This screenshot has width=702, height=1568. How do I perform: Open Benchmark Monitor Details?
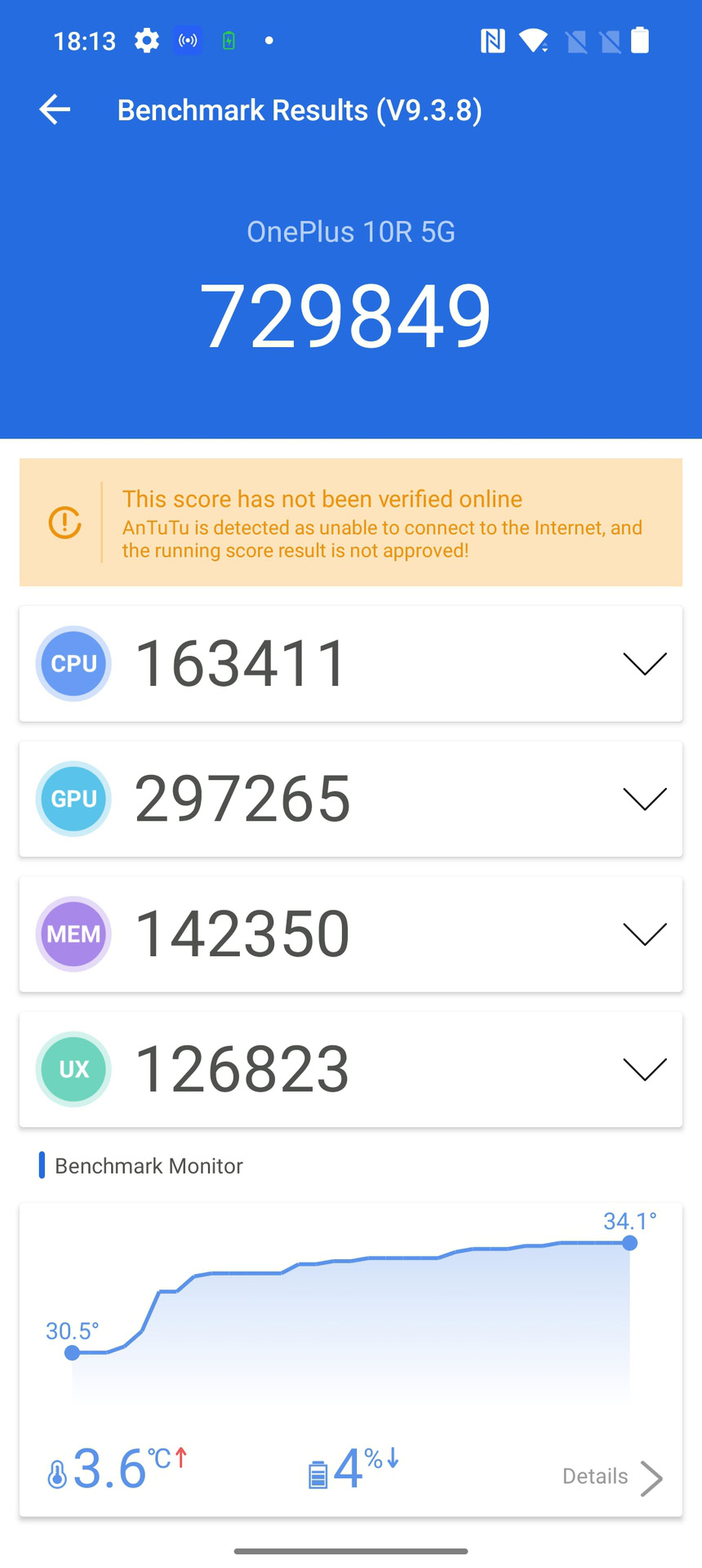point(612,1477)
